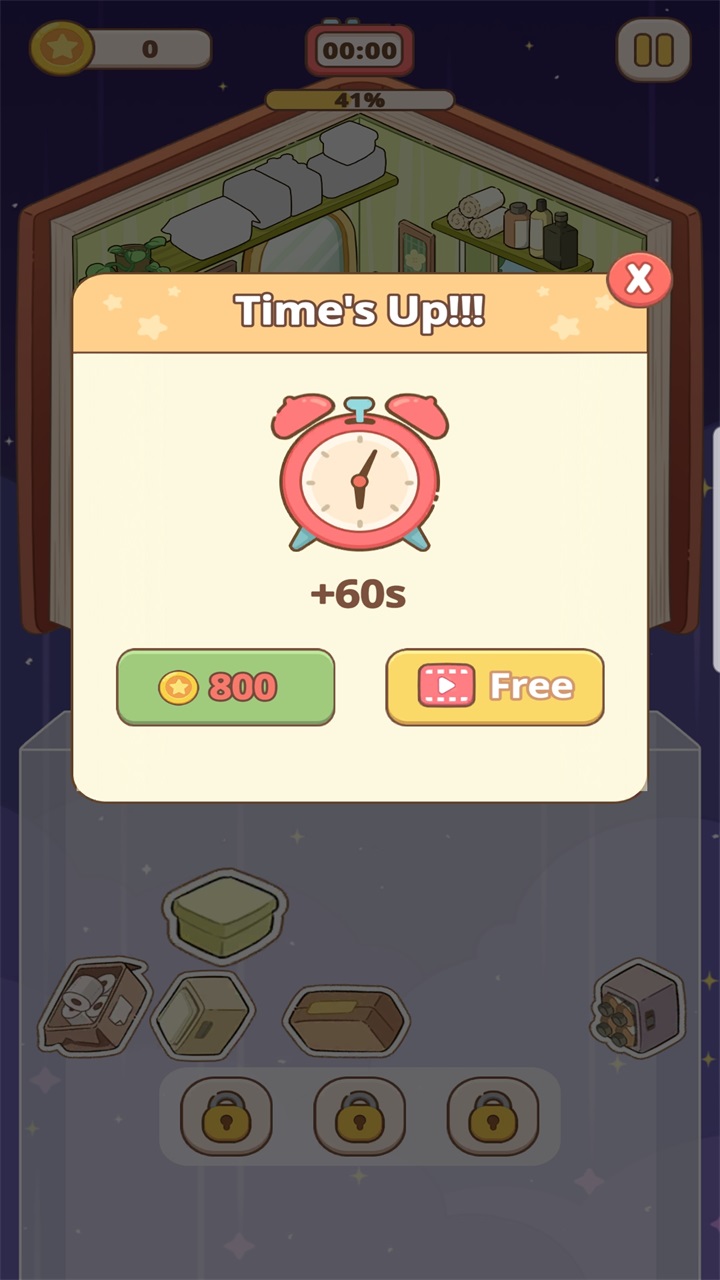Close the Time's Up dialog
The width and height of the screenshot is (720, 1280).
point(639,279)
